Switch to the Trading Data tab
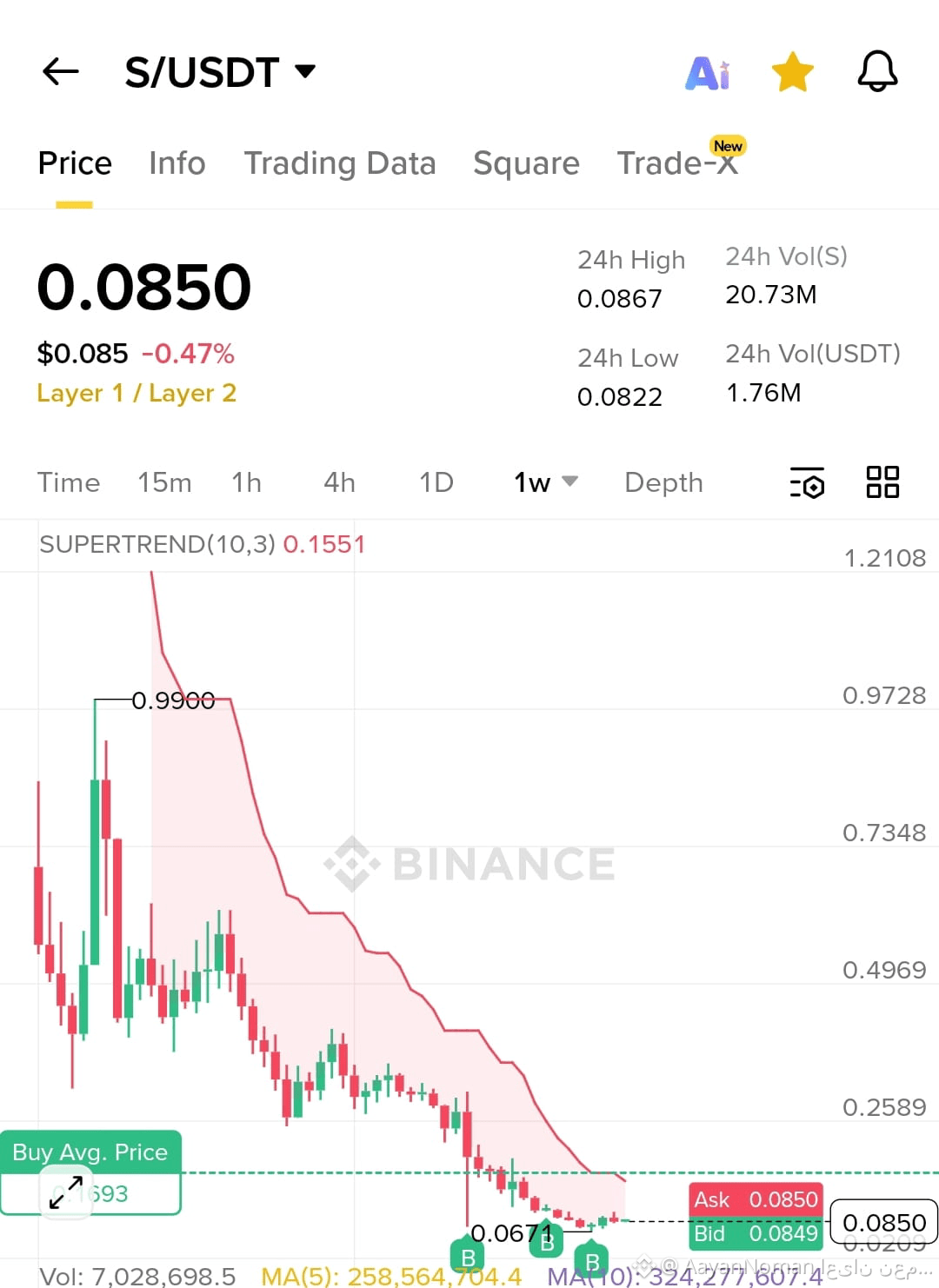 341,163
